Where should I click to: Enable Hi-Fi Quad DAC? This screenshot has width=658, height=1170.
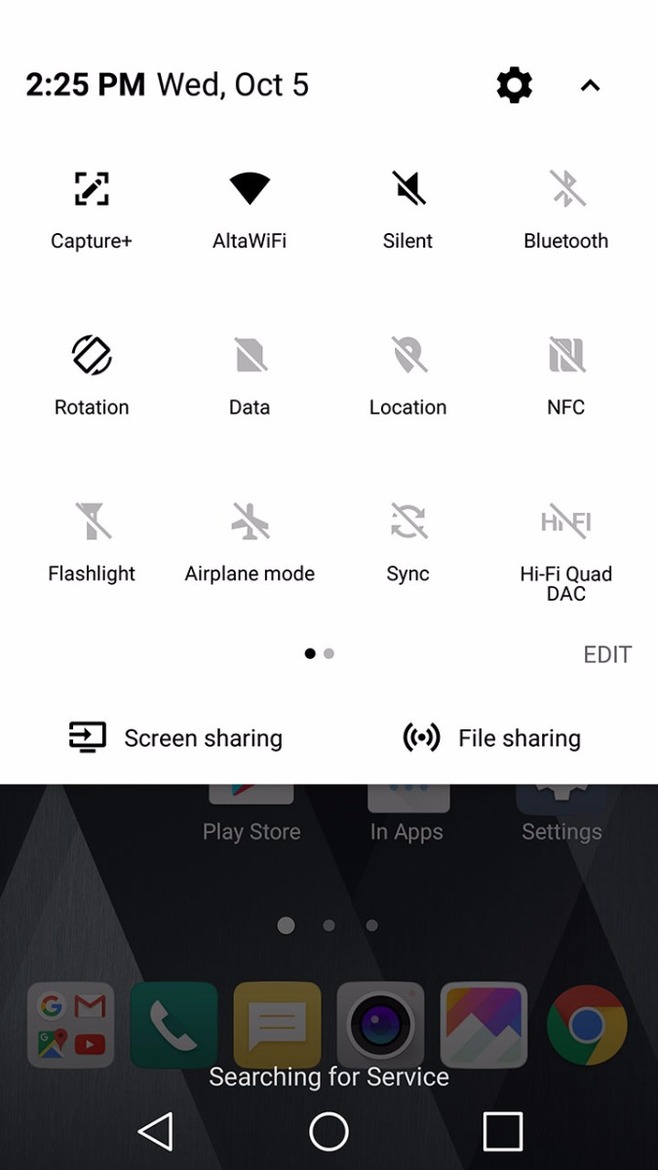point(566,522)
